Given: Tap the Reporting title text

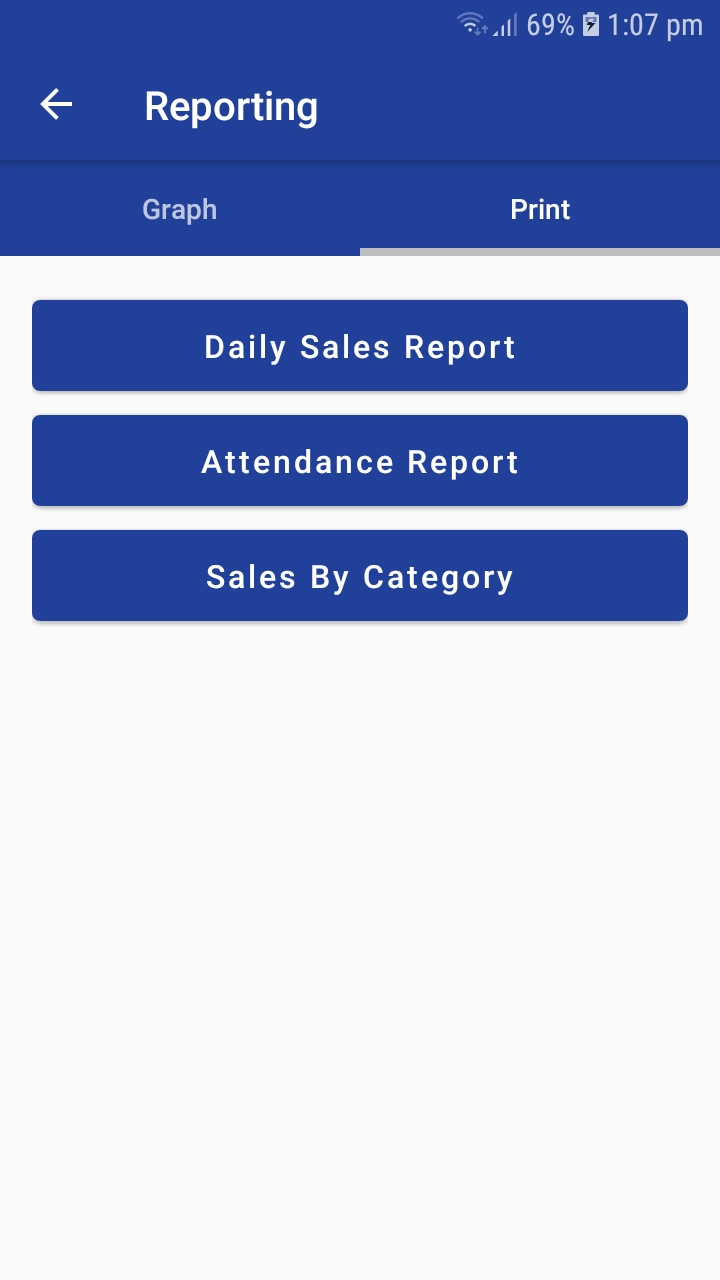Looking at the screenshot, I should 231,105.
